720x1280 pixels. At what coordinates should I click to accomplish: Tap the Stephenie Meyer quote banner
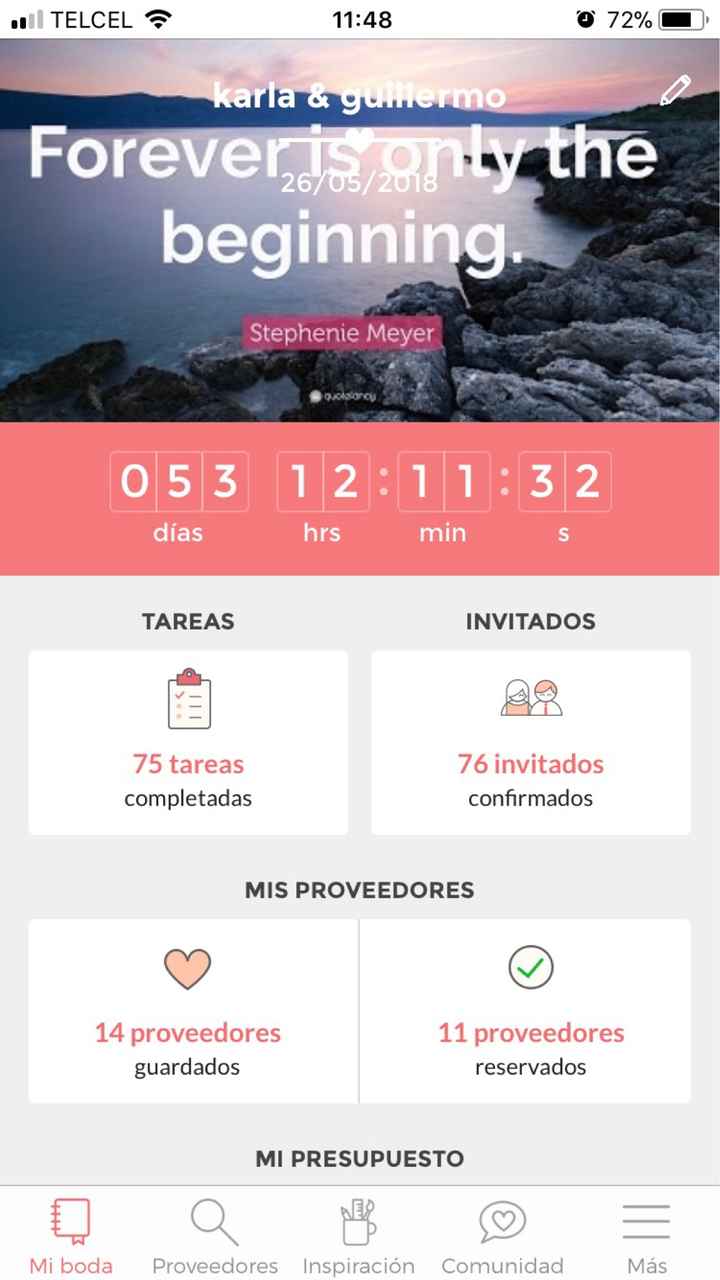click(345, 332)
